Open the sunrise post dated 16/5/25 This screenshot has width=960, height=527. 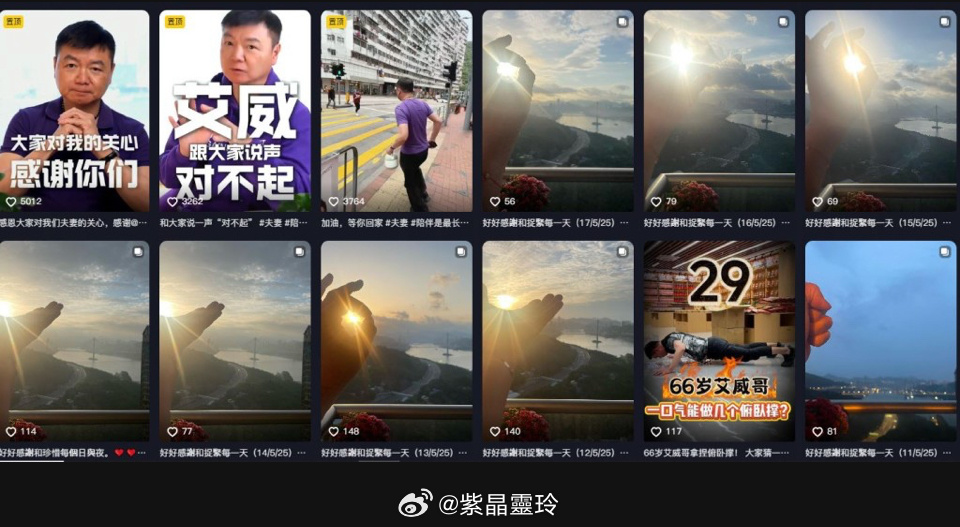click(719, 110)
